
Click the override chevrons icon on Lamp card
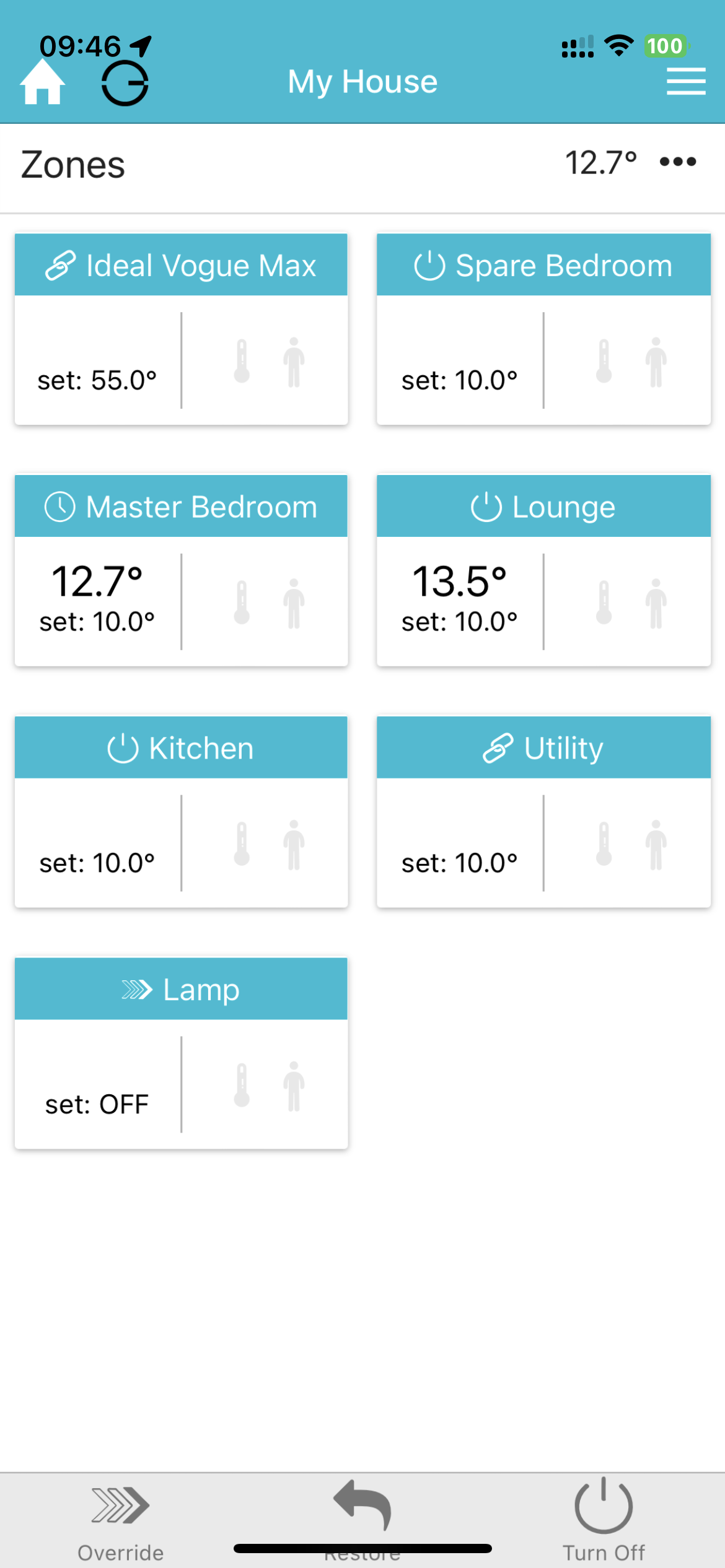pyautogui.click(x=136, y=988)
